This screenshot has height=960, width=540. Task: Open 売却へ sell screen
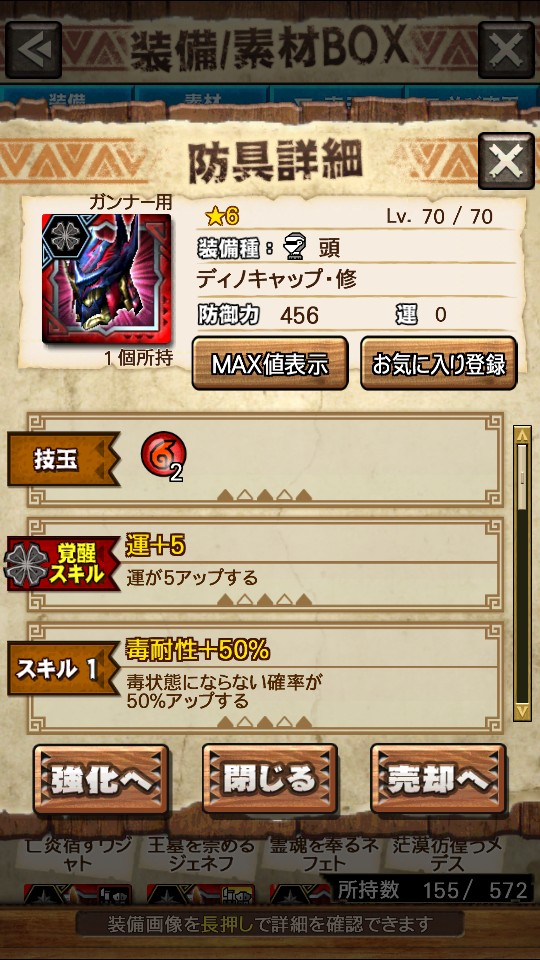438,779
